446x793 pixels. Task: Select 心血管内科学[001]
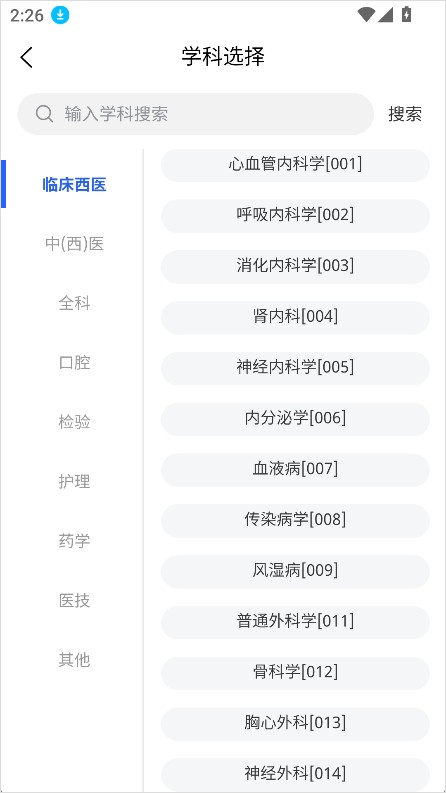click(x=295, y=165)
